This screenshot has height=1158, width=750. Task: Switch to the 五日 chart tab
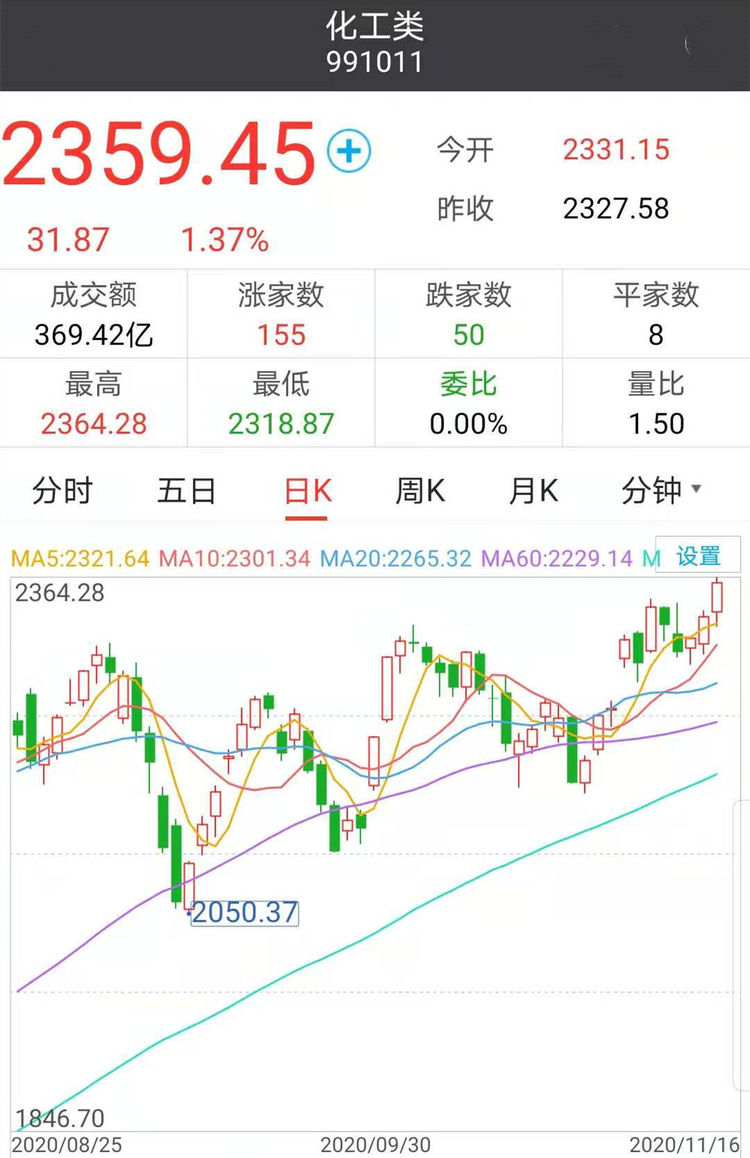tap(187, 491)
